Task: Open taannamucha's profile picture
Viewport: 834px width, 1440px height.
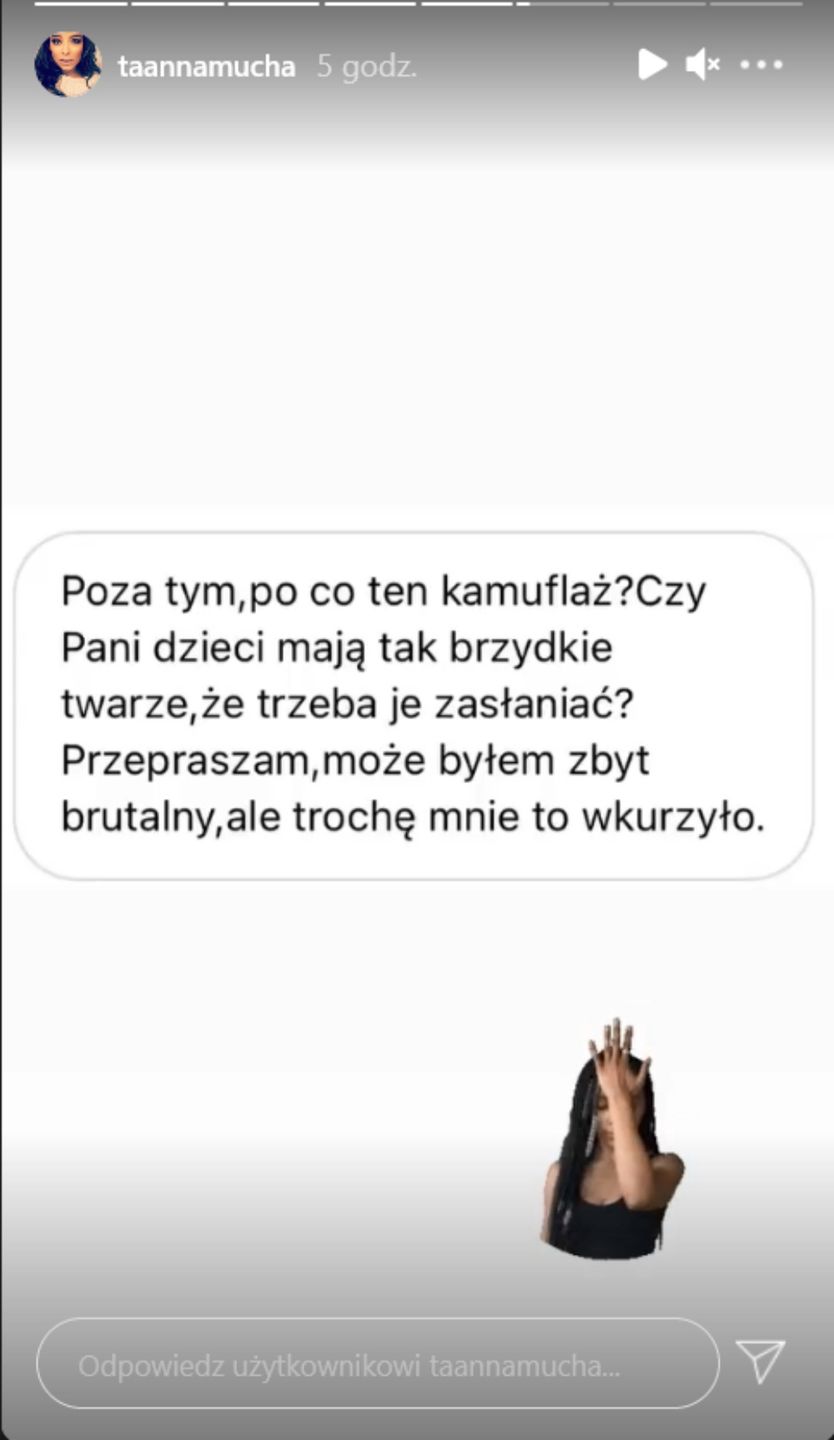Action: [x=67, y=65]
